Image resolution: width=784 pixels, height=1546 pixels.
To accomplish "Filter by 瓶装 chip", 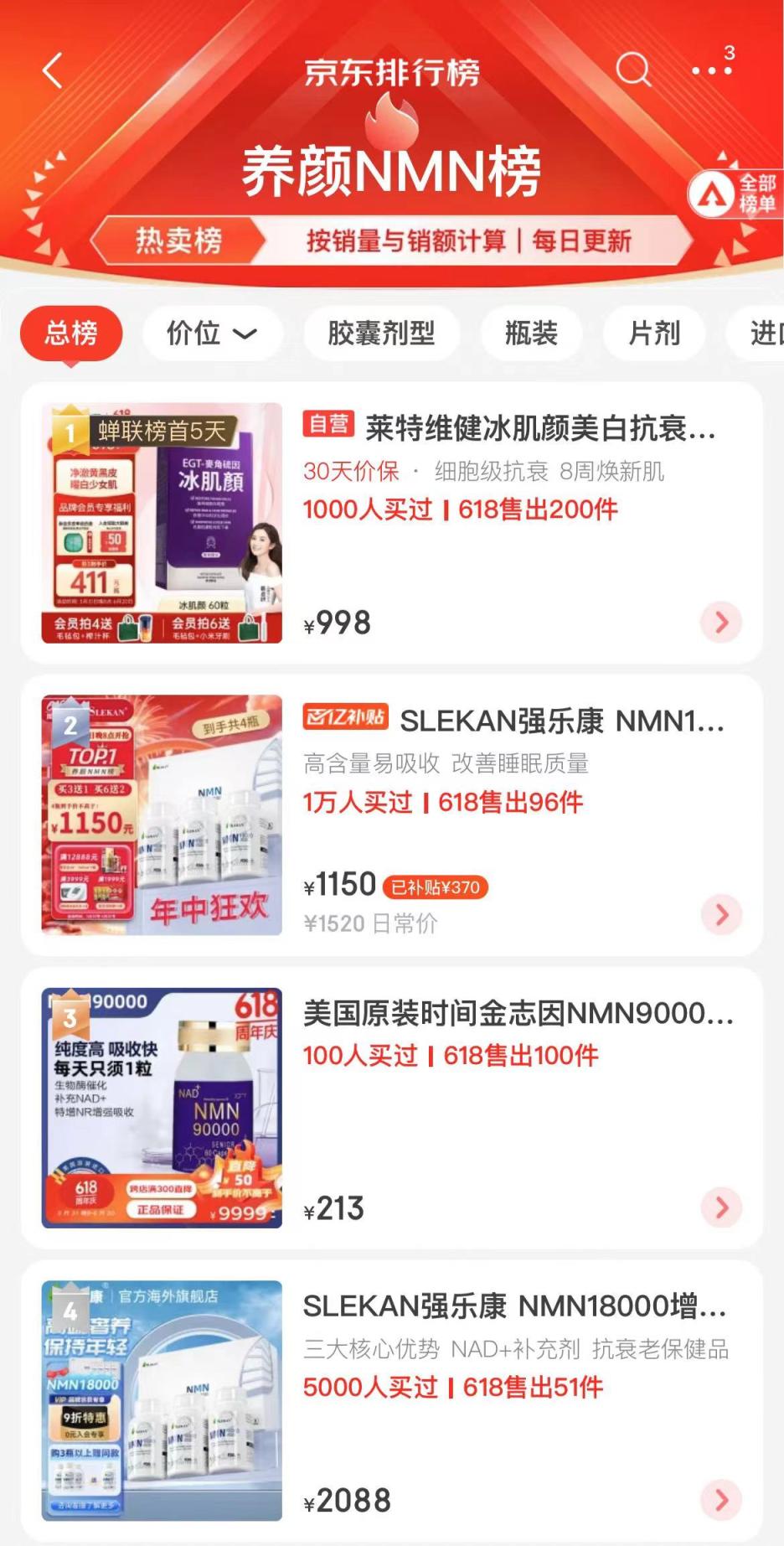I will (531, 333).
